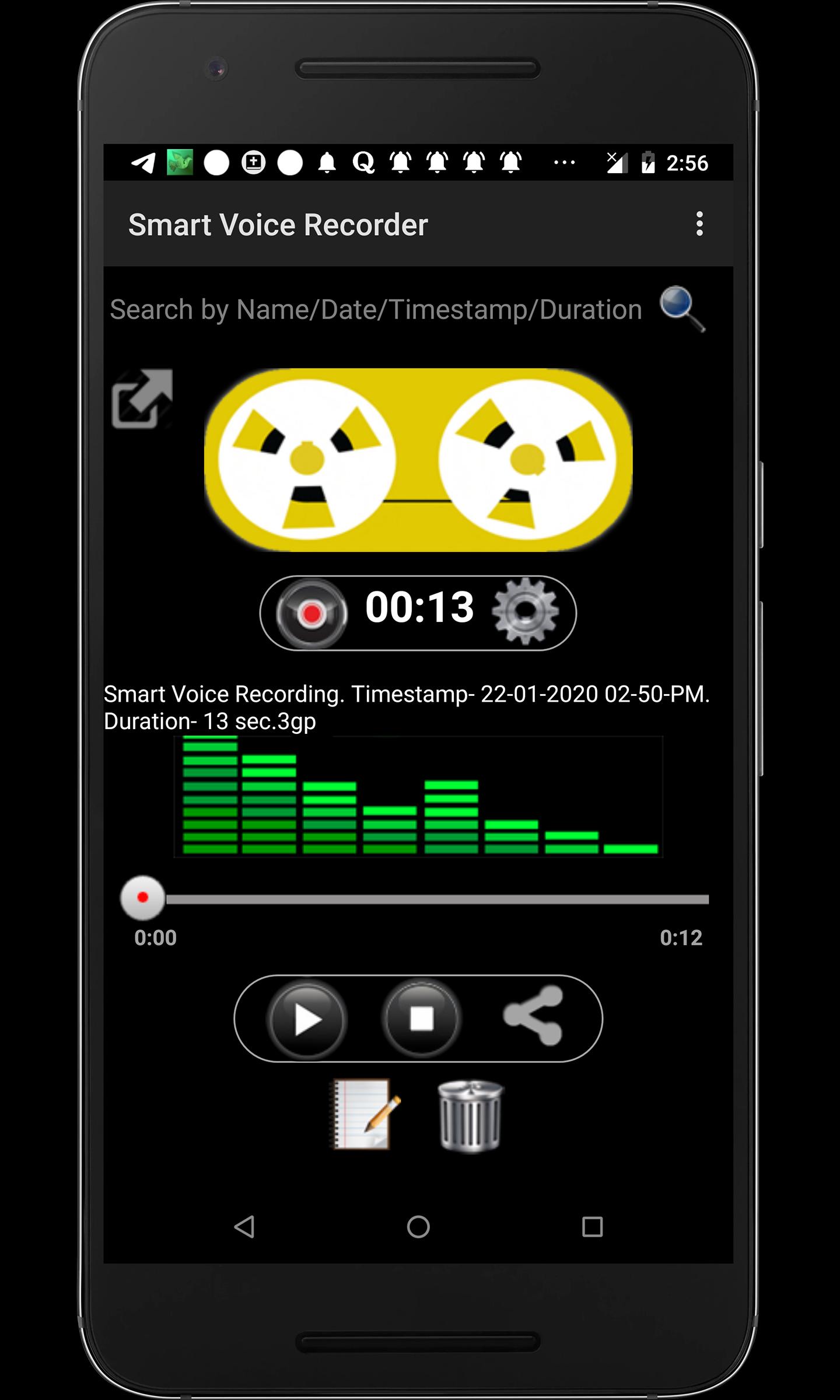Delete the recording with trash can
Image resolution: width=840 pixels, height=1400 pixels.
(470, 1116)
